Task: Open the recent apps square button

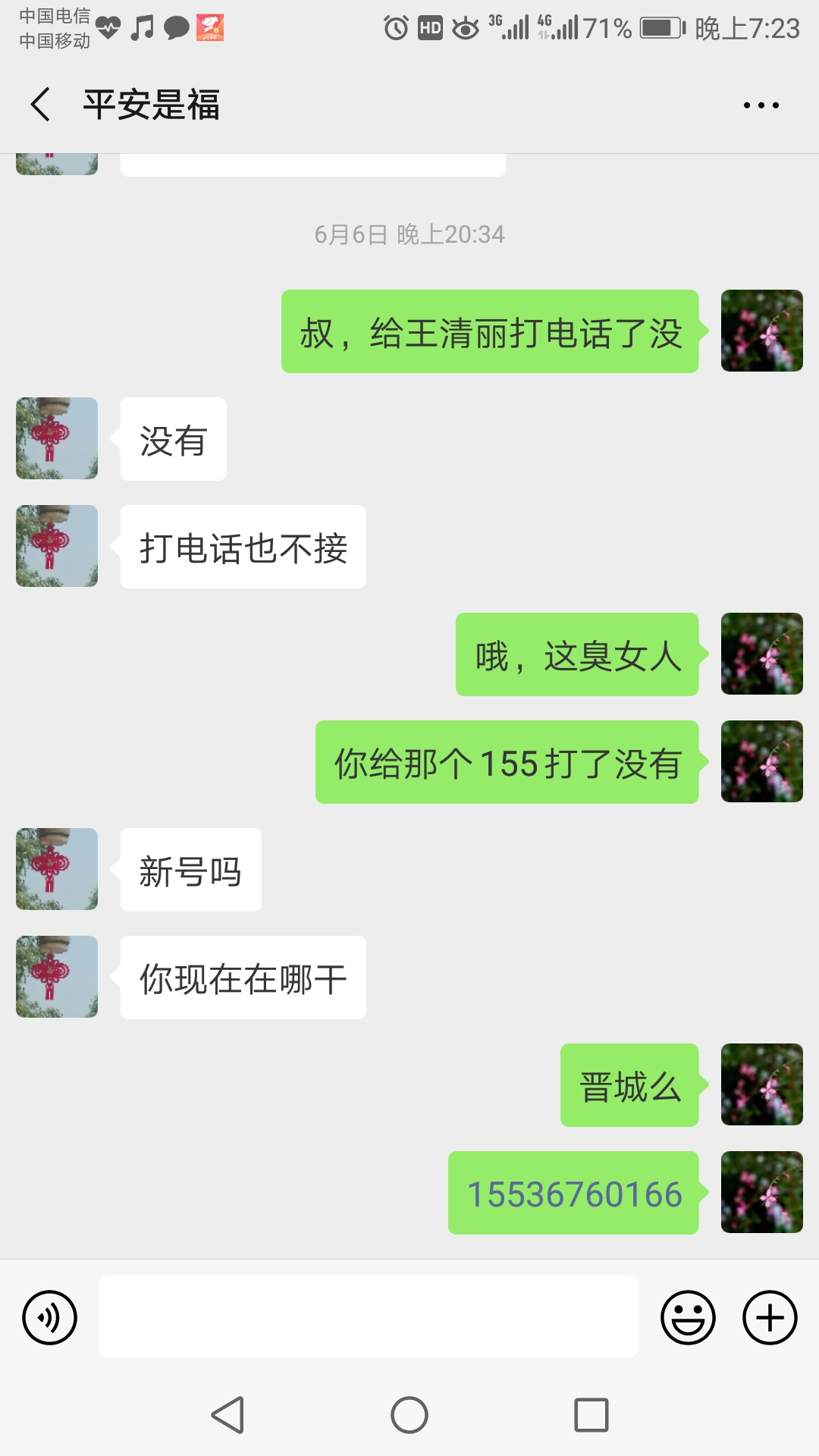Action: (x=591, y=1415)
